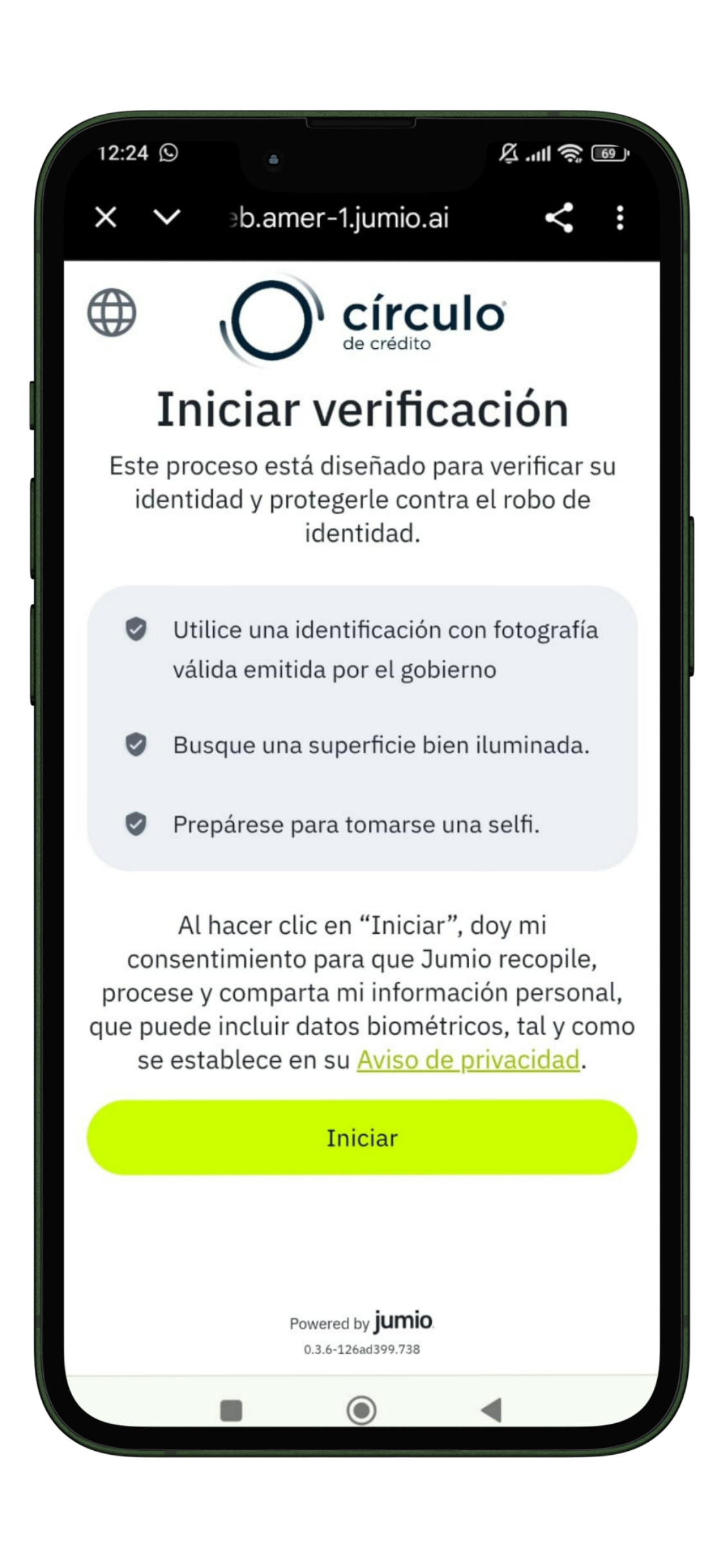
Task: Open the browser three-dot overflow menu
Action: (x=619, y=218)
